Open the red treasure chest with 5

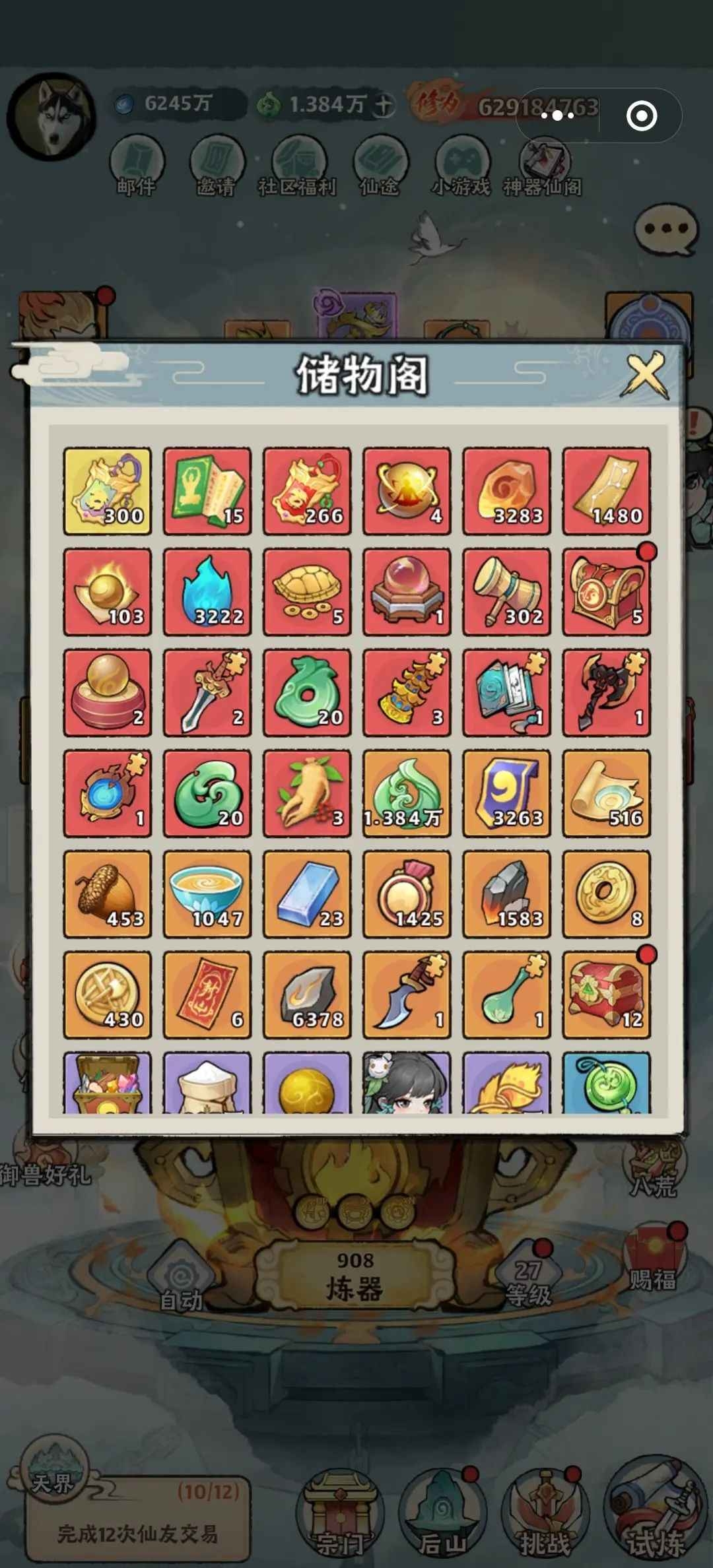[606, 592]
